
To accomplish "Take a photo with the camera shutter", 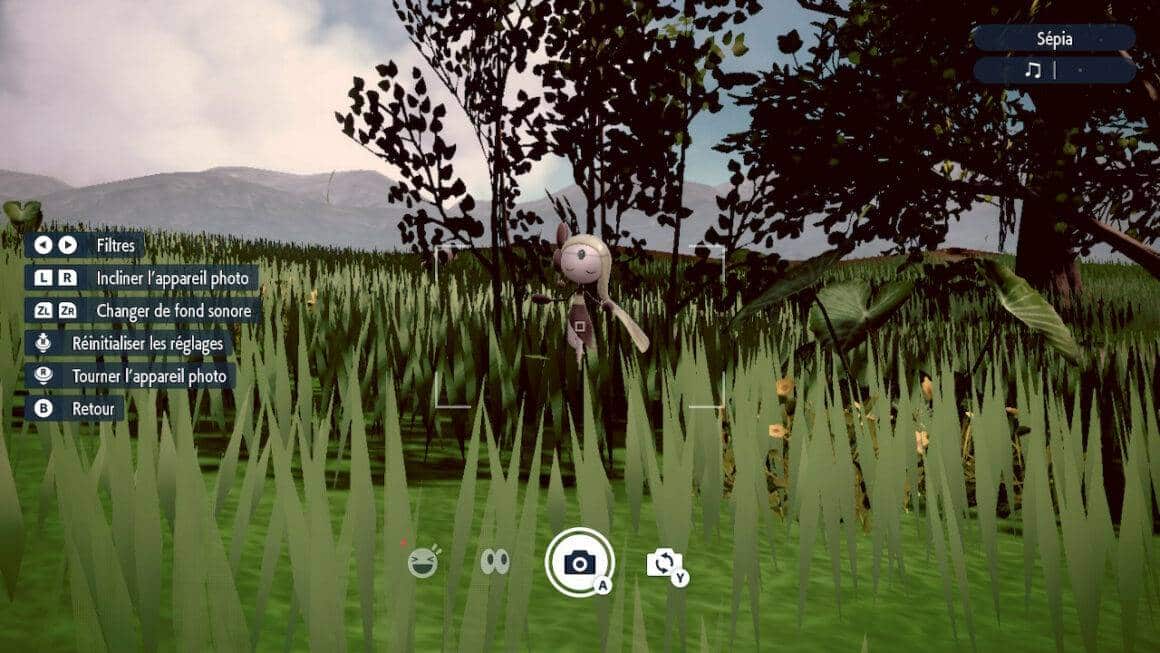I will click(x=579, y=563).
